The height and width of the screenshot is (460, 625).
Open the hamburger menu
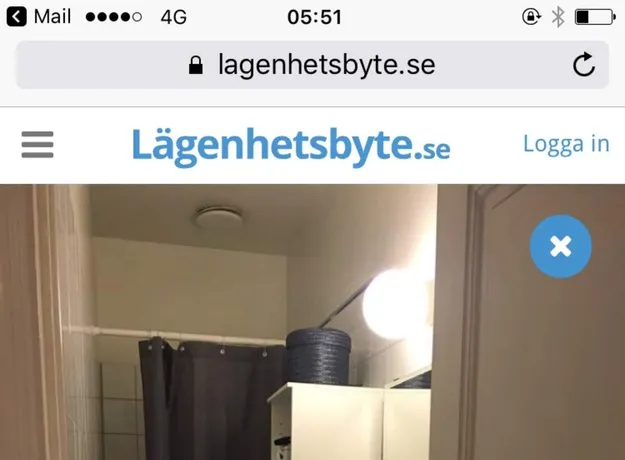(x=38, y=145)
